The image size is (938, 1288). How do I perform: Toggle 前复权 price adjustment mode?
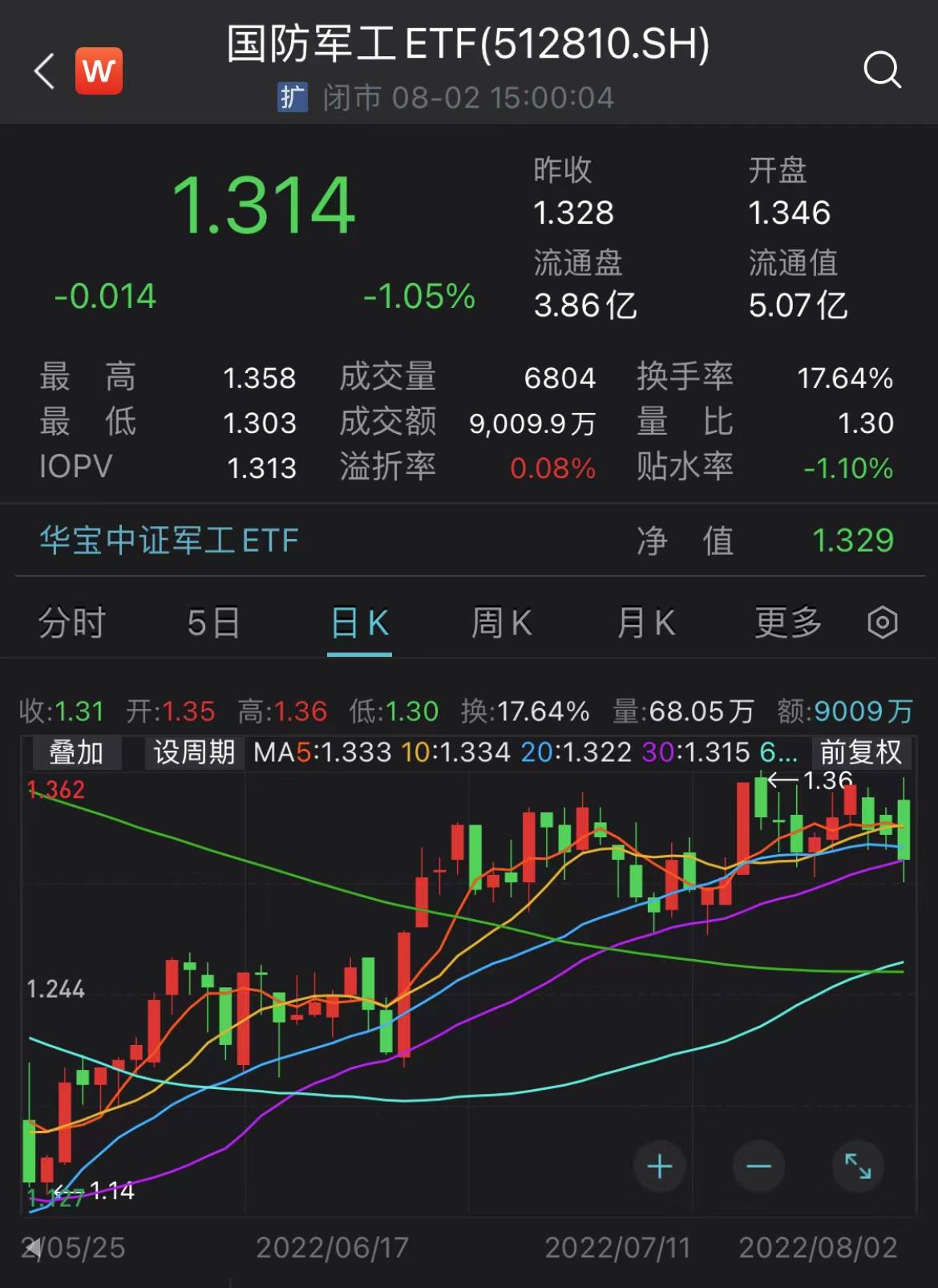click(x=861, y=753)
